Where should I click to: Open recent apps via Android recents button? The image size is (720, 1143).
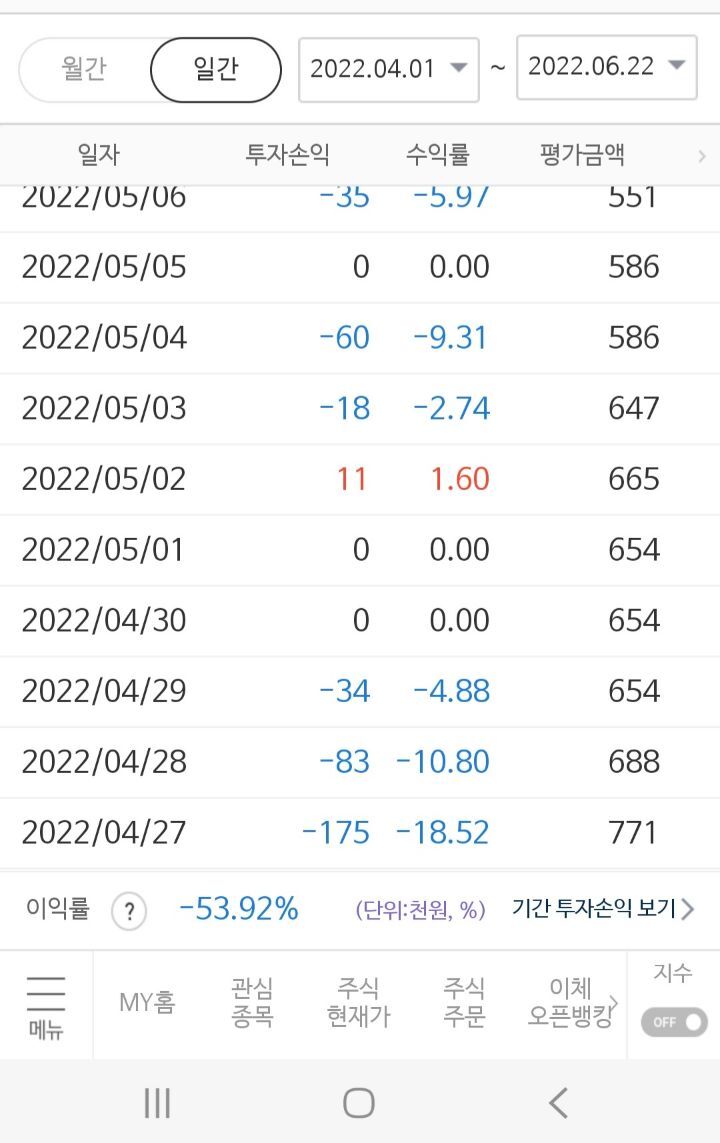coord(157,1104)
